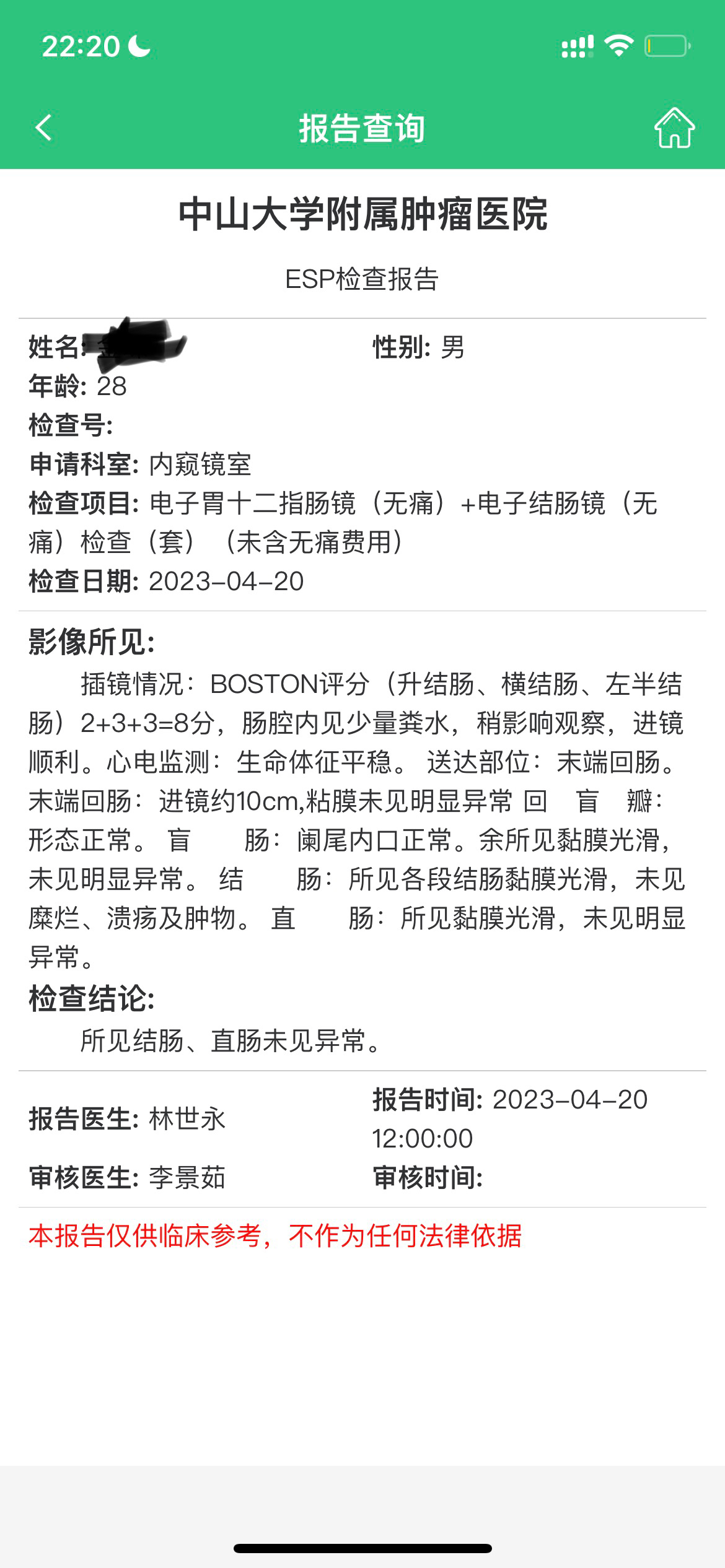The width and height of the screenshot is (725, 1568).
Task: Open the home icon in the header
Action: coord(674,128)
